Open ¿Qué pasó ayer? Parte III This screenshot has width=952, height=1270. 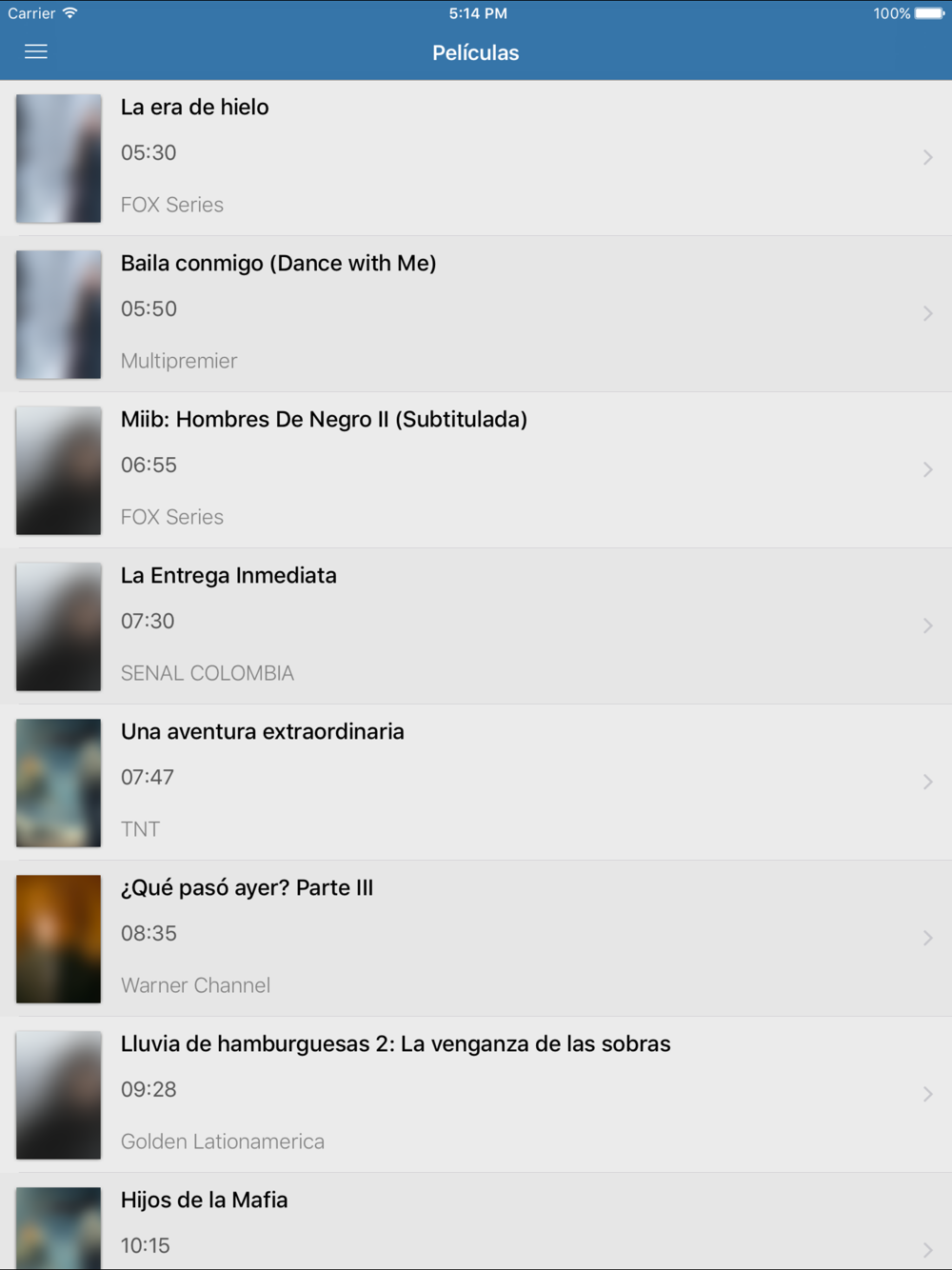coord(476,939)
